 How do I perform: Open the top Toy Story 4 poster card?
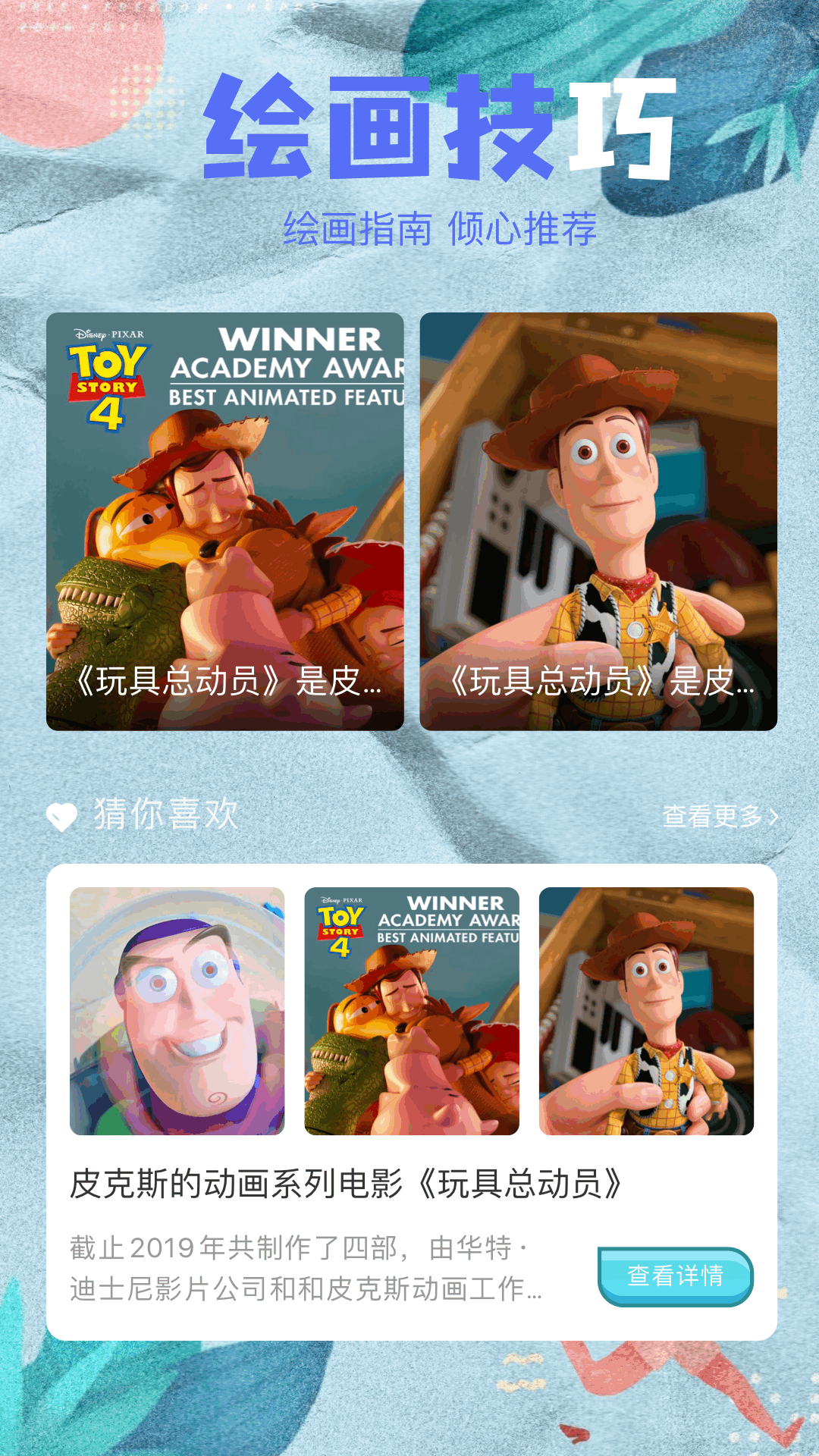224,522
